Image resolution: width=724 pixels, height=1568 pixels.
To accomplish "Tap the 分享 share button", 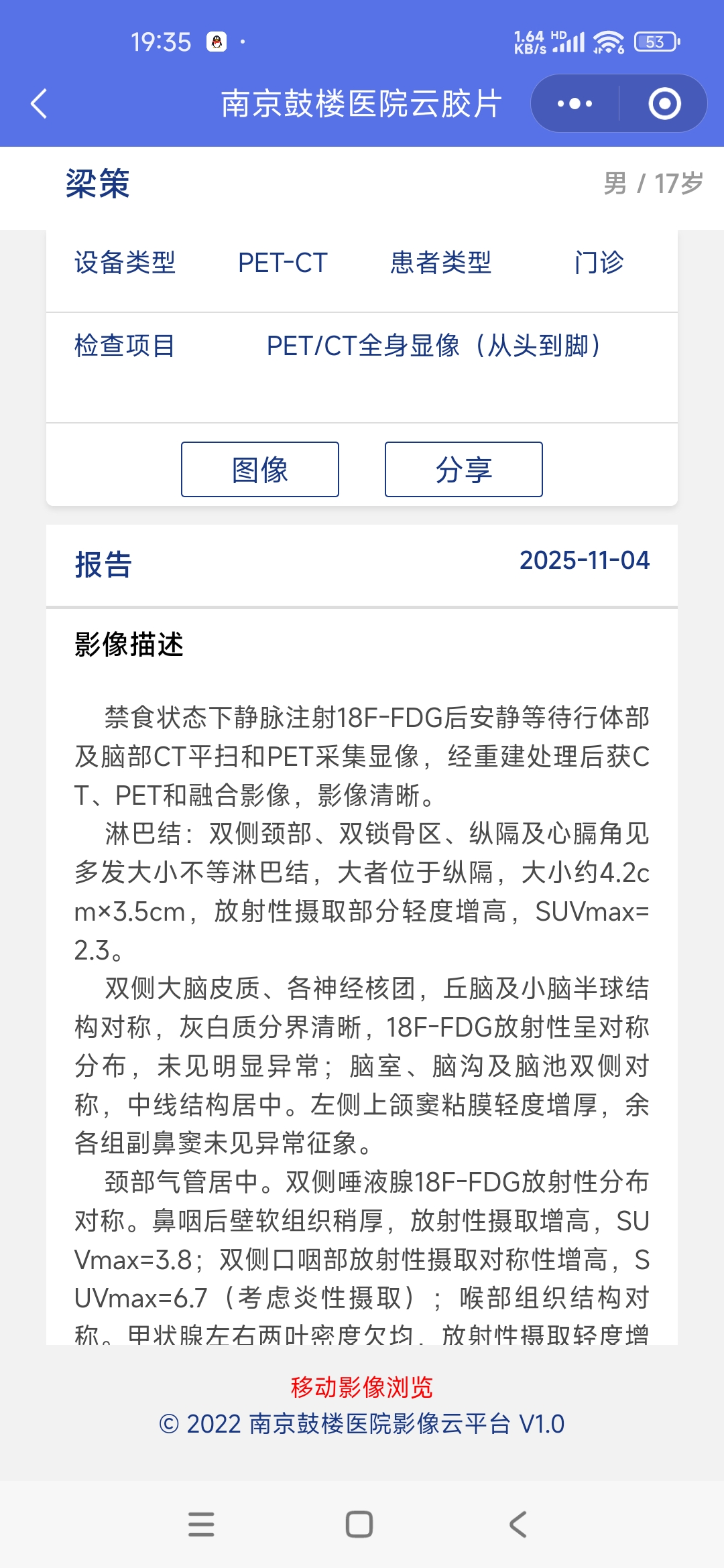I will click(463, 469).
